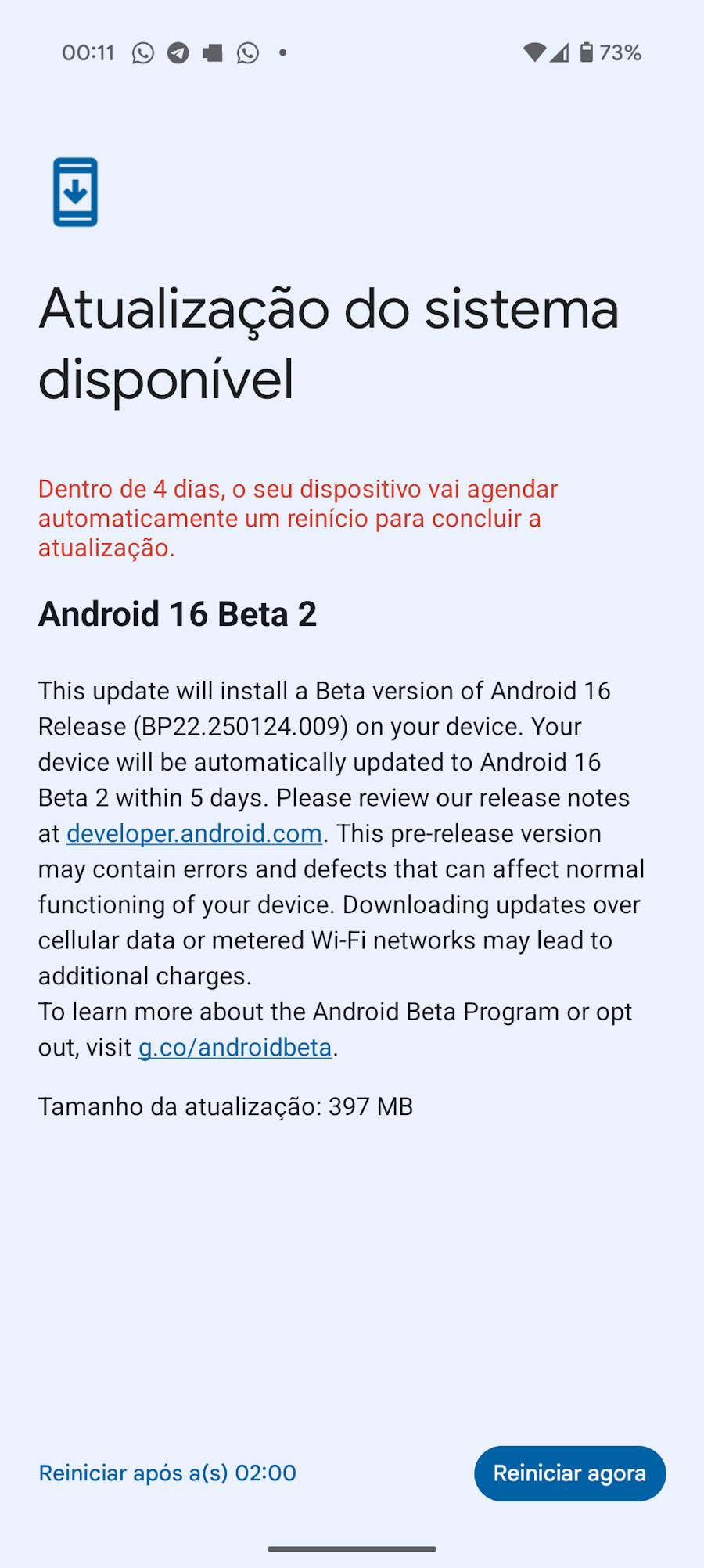The image size is (704, 1568).
Task: Visit the g.co/androidbeta link
Action: 235,1047
